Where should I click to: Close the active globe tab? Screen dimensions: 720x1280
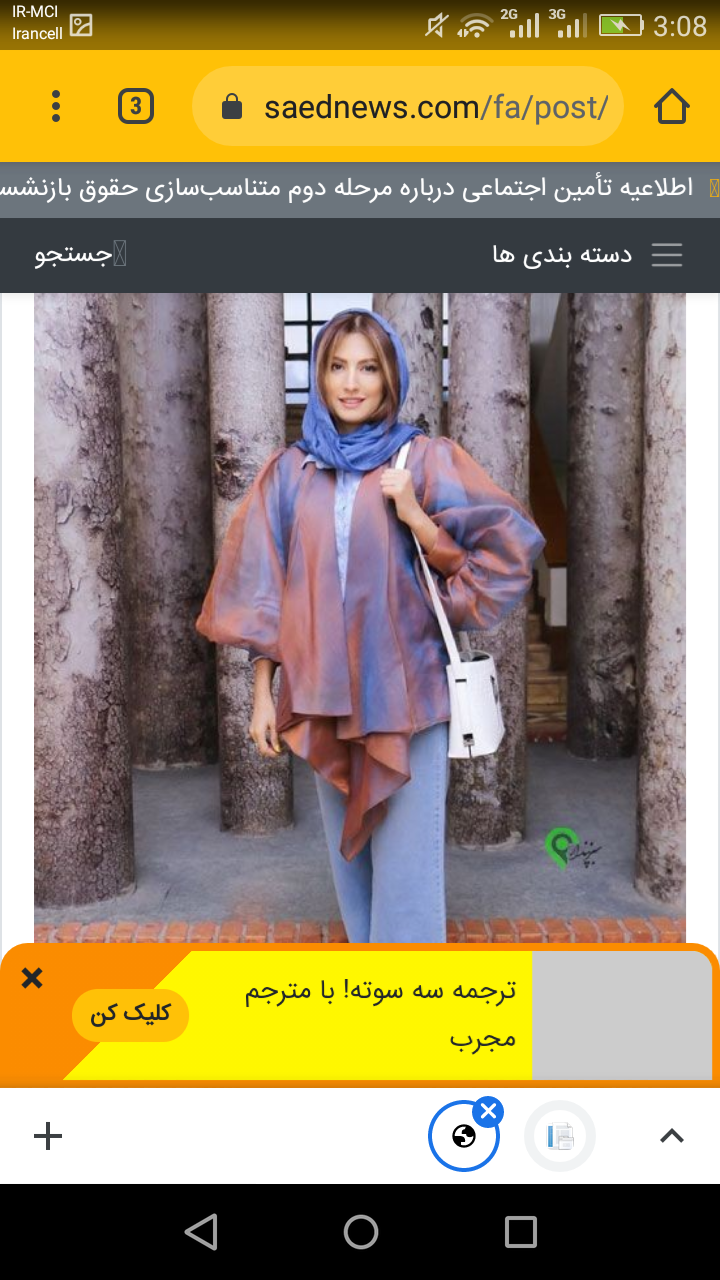pos(488,1111)
